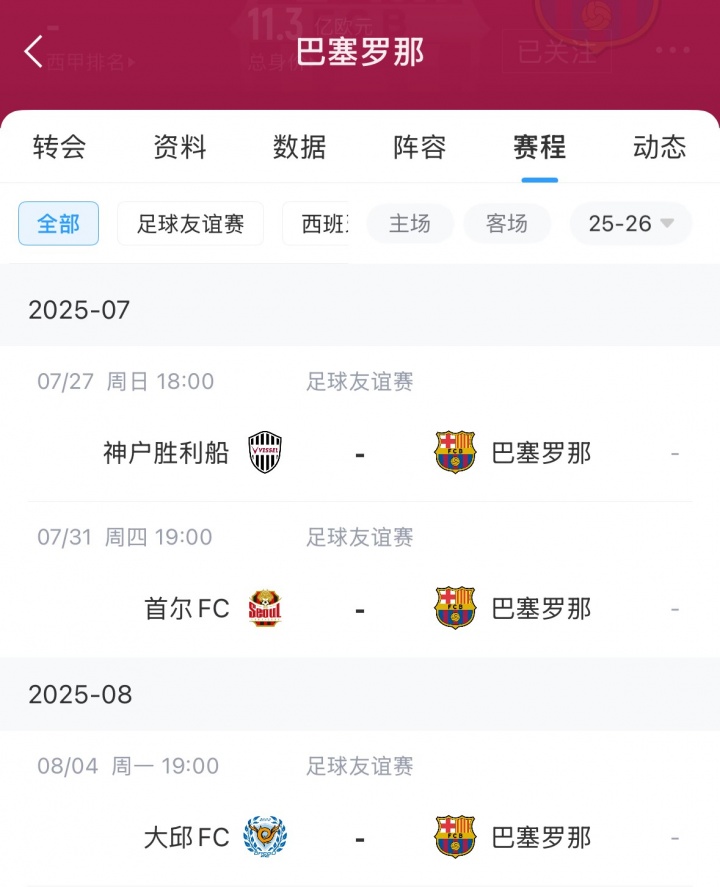Filter by 足球友谊赛 chip

tap(191, 224)
